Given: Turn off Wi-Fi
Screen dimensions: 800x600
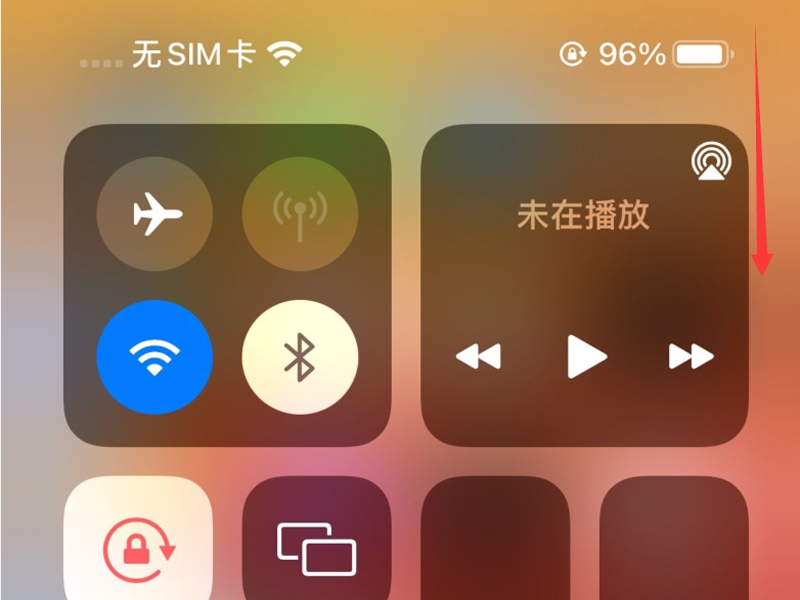Looking at the screenshot, I should (154, 358).
